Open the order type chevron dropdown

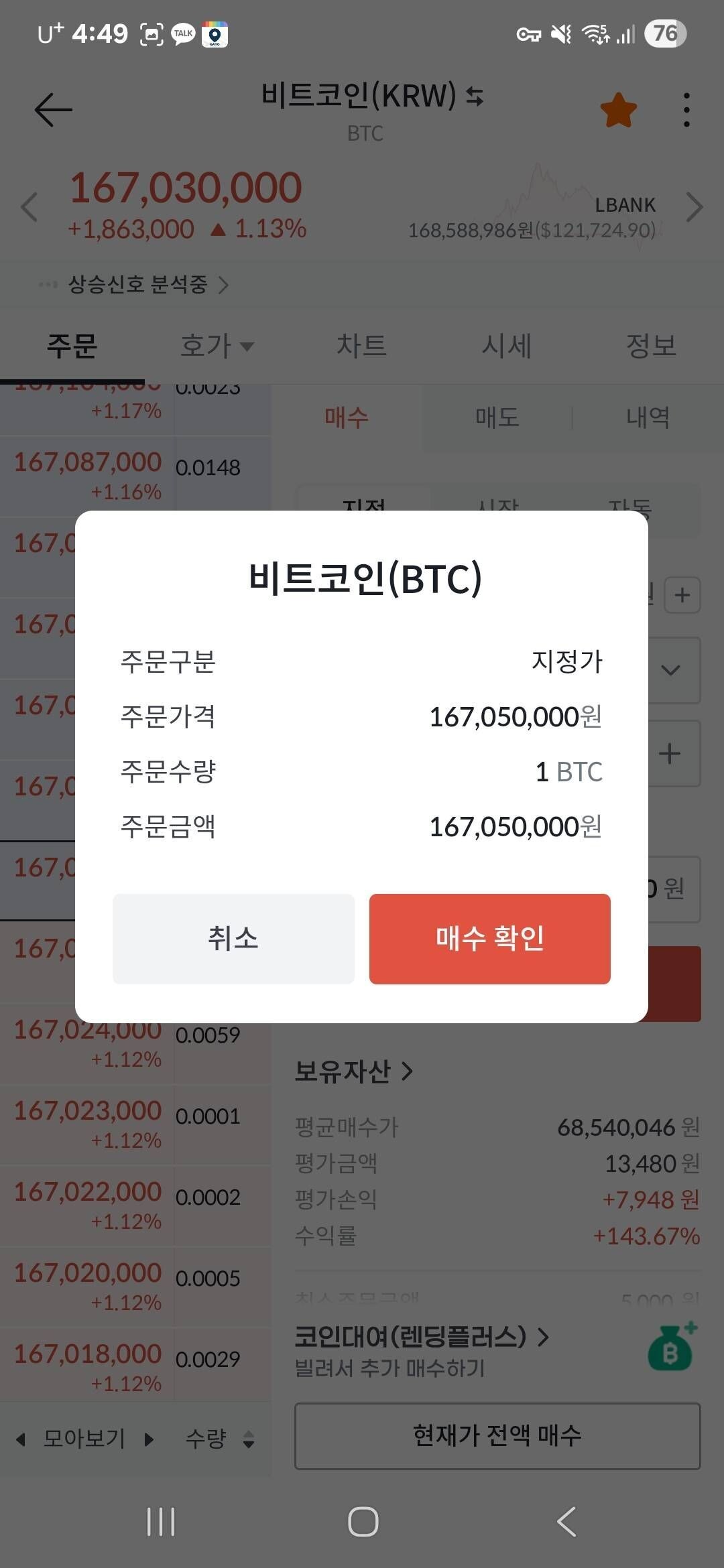[669, 670]
